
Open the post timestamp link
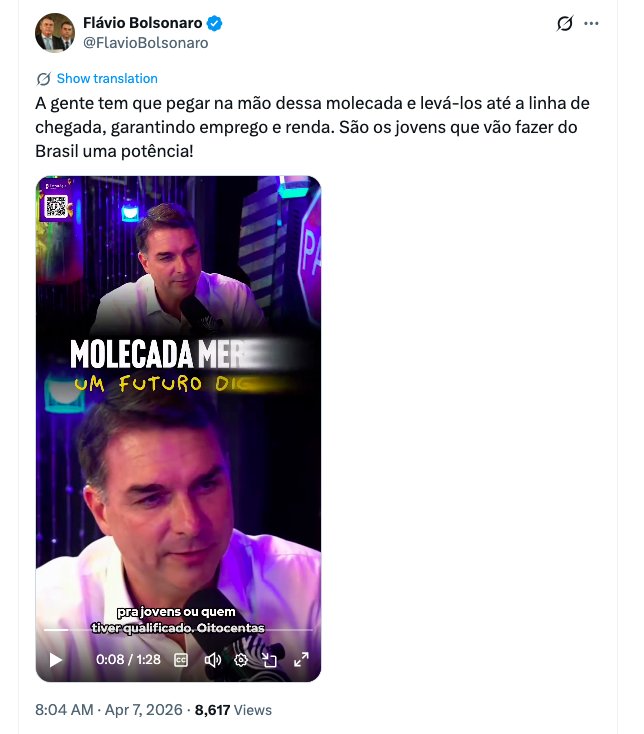tap(108, 710)
